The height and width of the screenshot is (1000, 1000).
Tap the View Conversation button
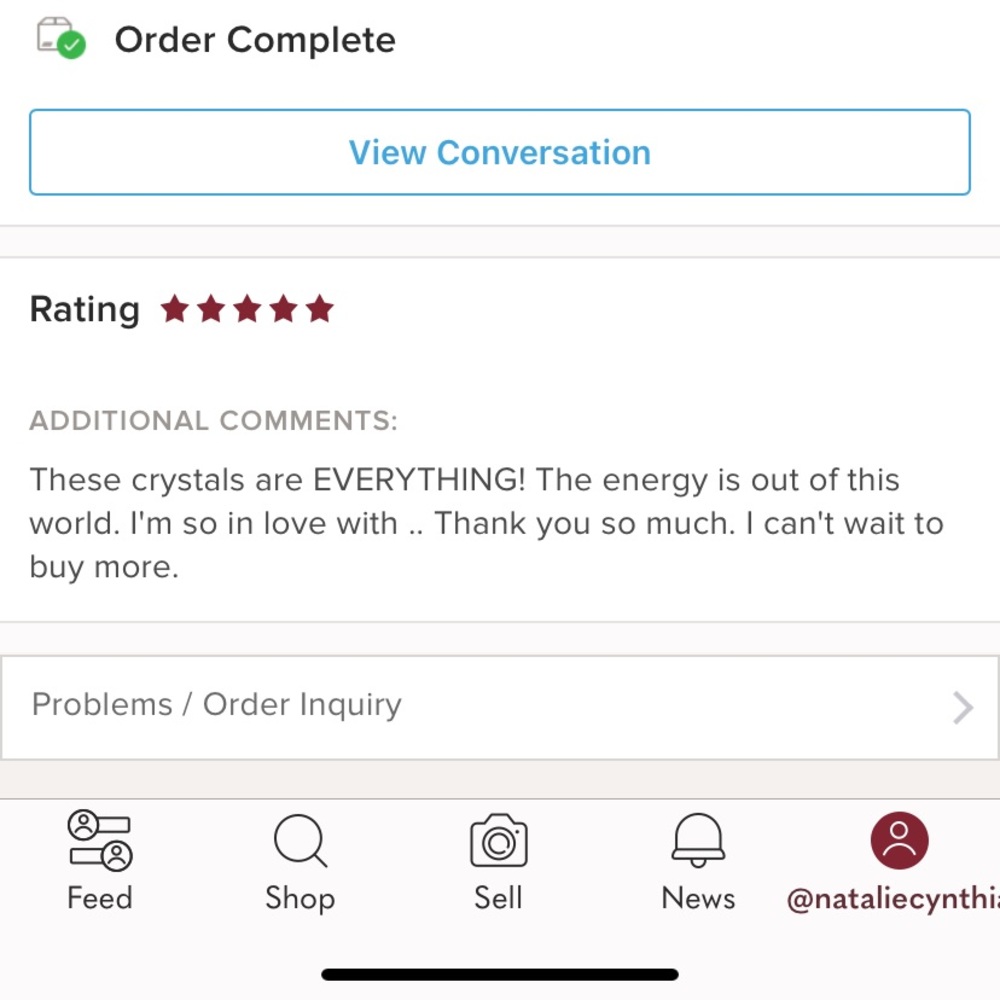pyautogui.click(x=500, y=152)
